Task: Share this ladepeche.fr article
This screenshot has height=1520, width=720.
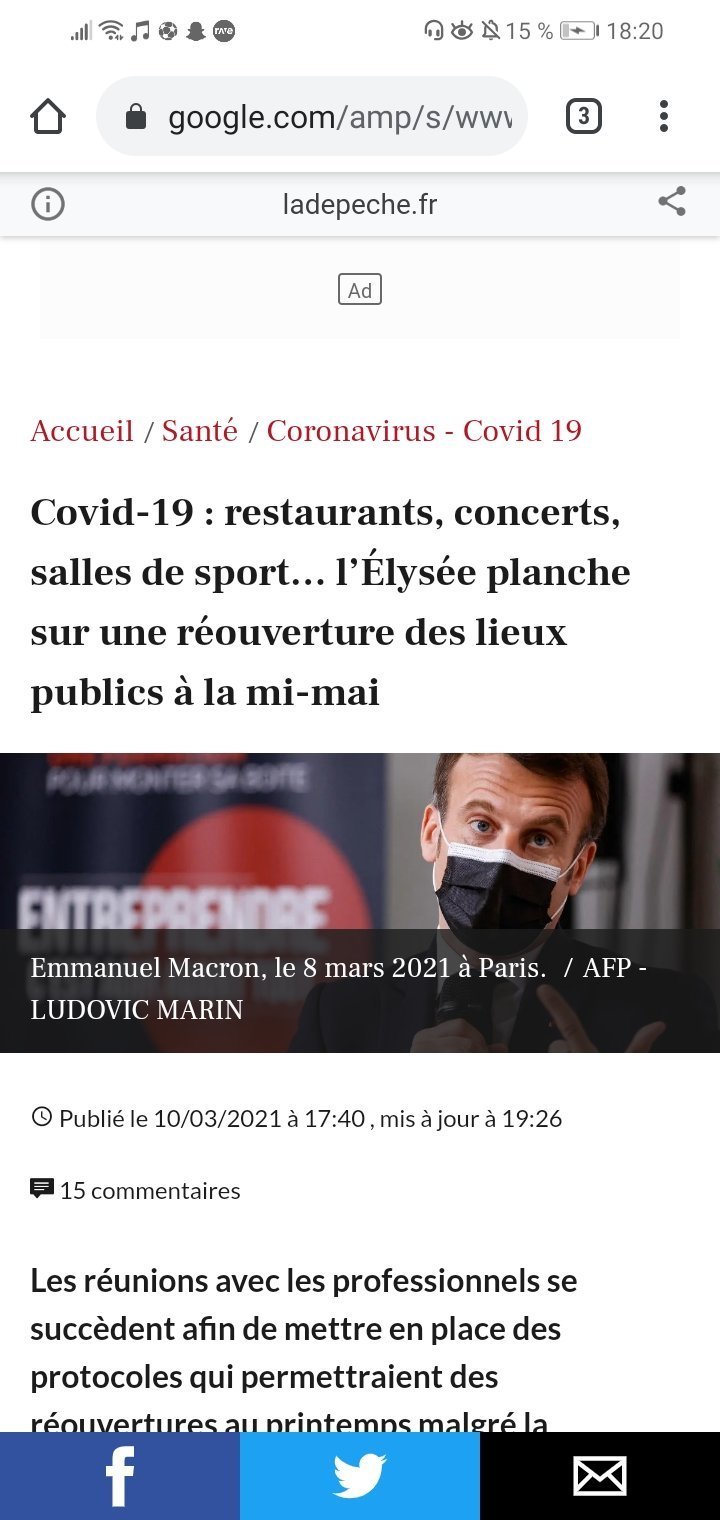Action: tap(672, 202)
